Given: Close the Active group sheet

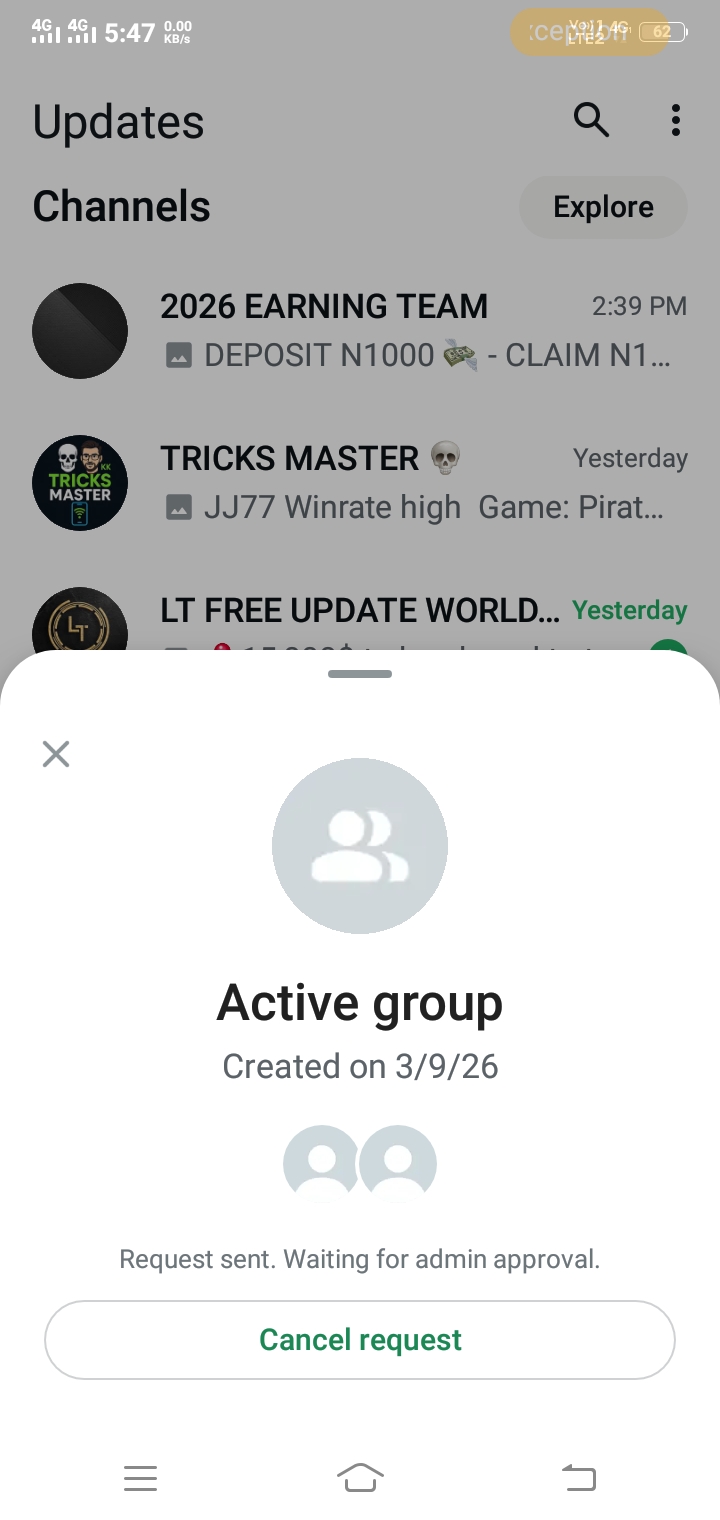Looking at the screenshot, I should click(56, 754).
